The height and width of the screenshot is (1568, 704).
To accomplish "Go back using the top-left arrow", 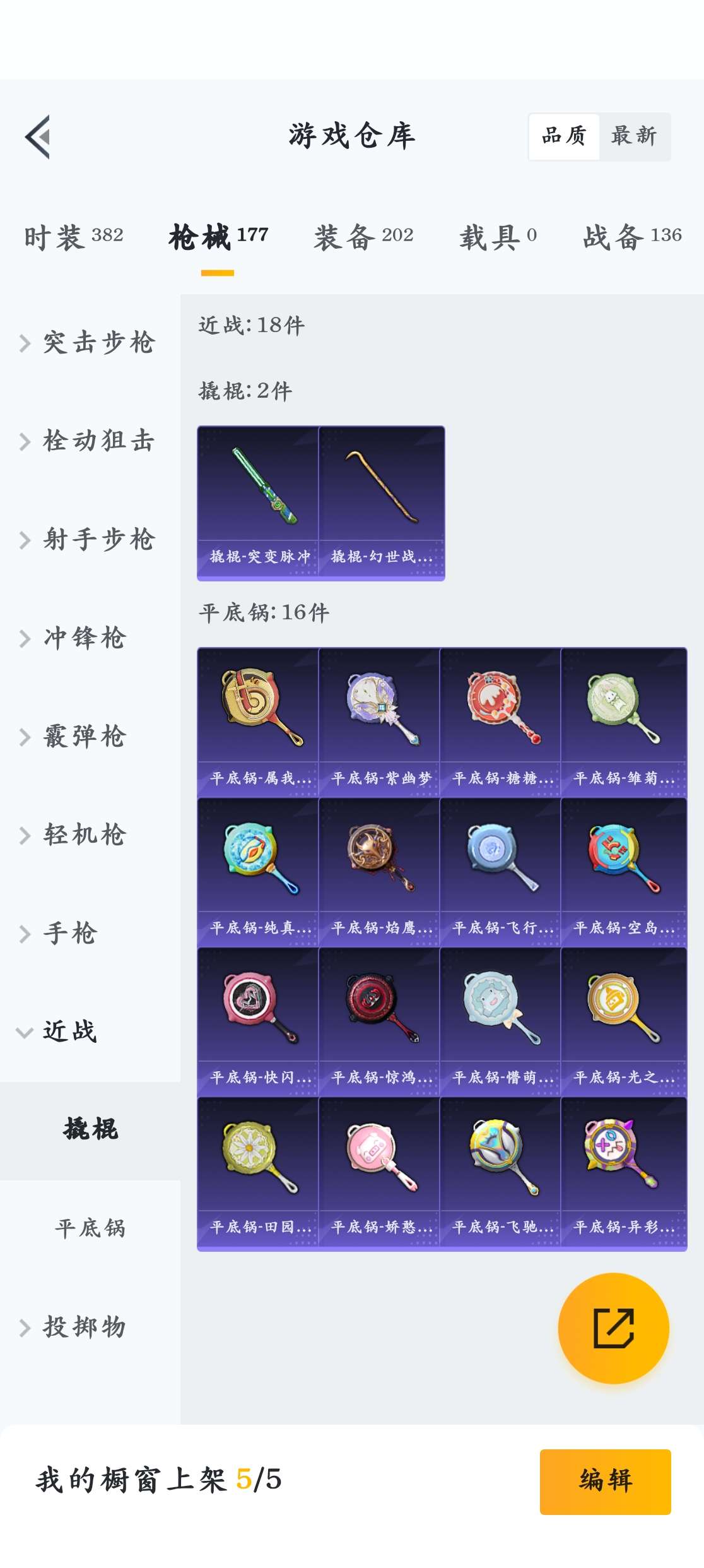I will pyautogui.click(x=38, y=137).
